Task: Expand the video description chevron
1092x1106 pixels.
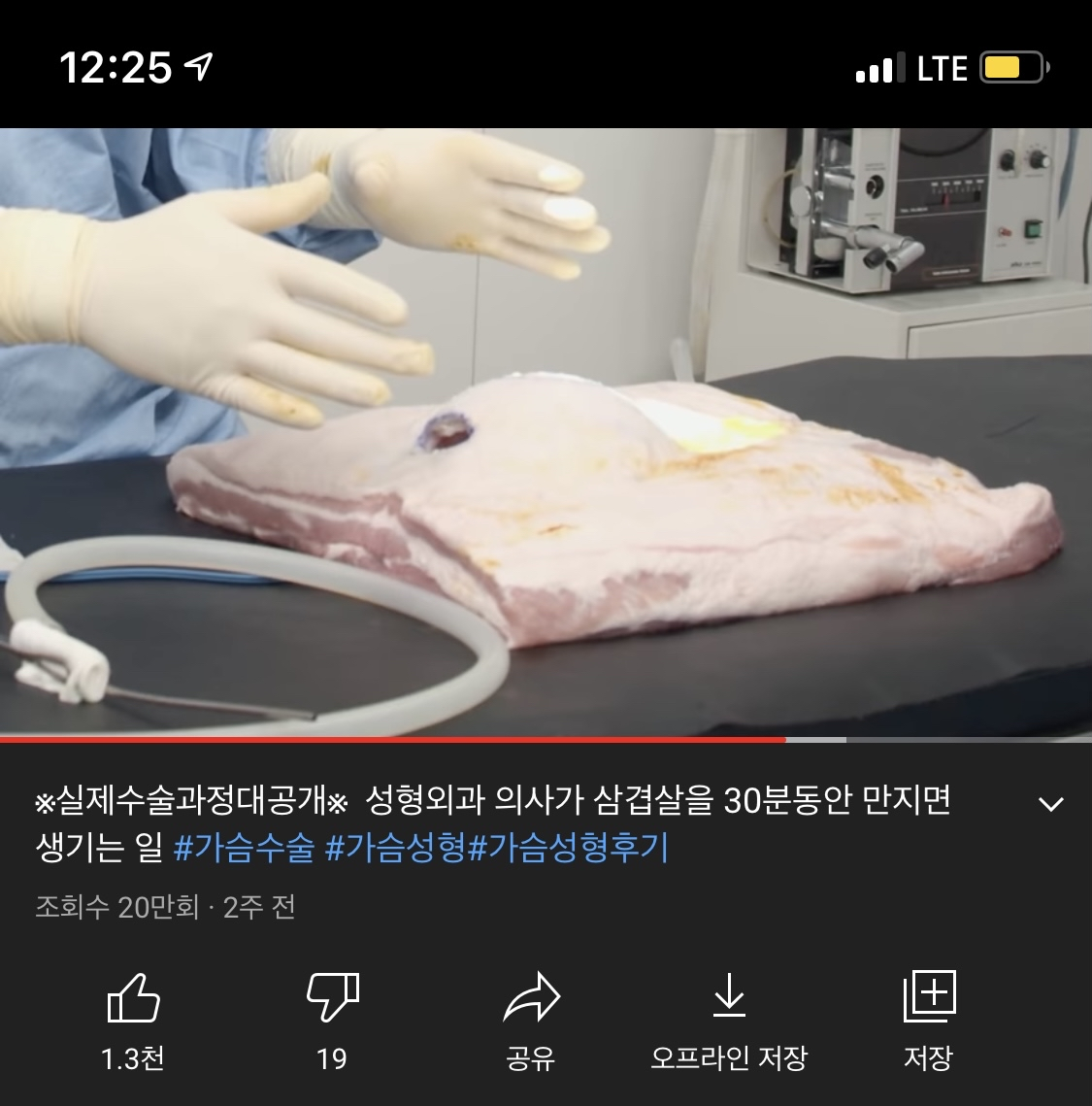Action: pos(1050,804)
